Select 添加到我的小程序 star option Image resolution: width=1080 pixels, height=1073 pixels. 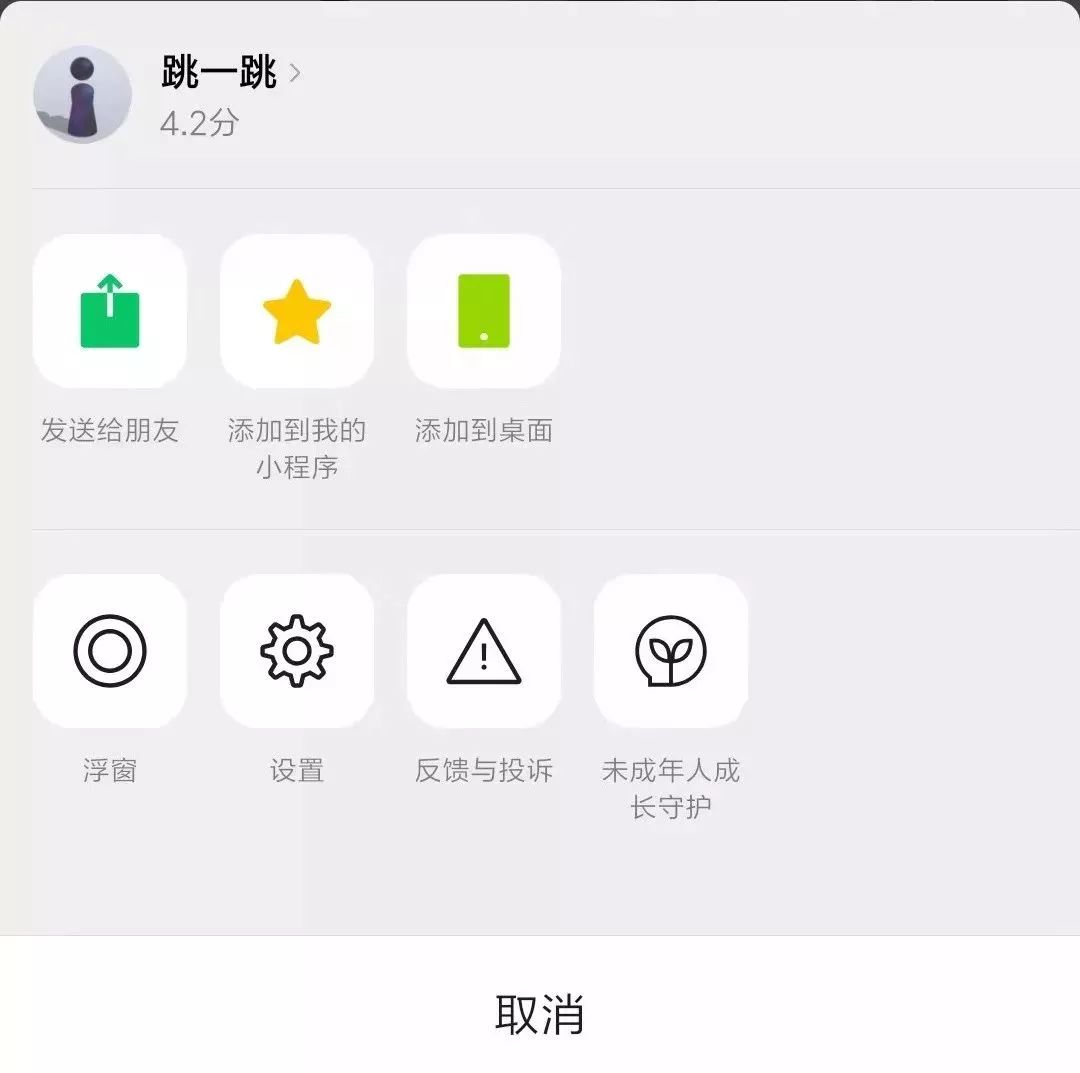coord(297,311)
